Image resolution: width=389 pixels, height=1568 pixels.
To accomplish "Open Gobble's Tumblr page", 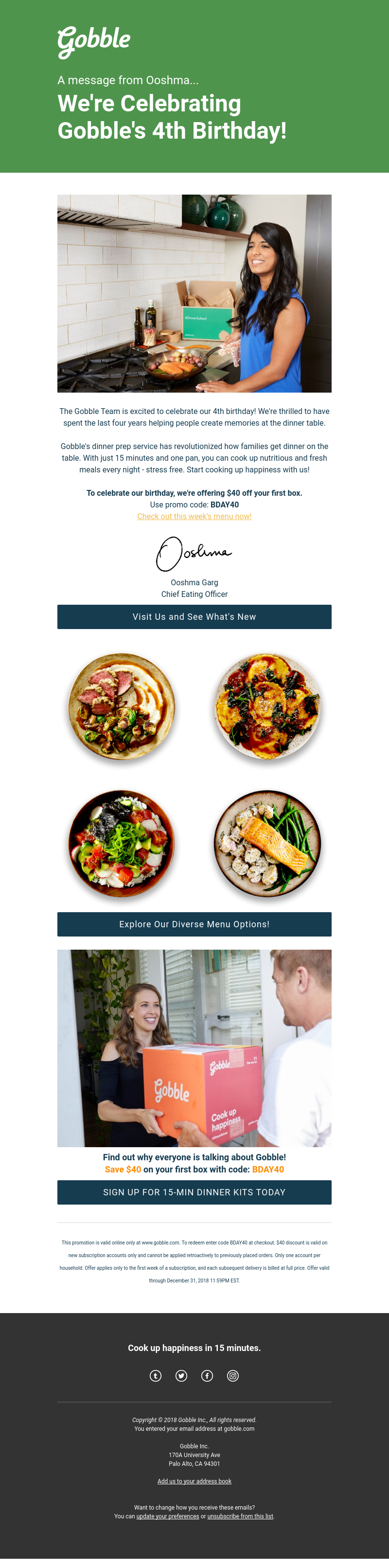I will (156, 1376).
